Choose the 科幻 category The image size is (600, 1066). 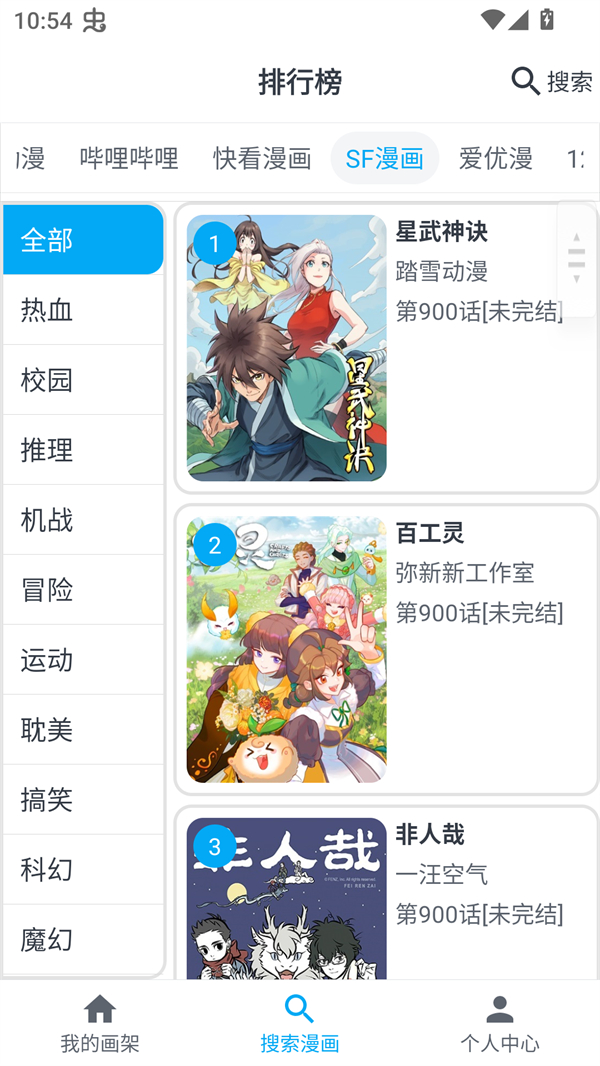pyautogui.click(x=83, y=870)
